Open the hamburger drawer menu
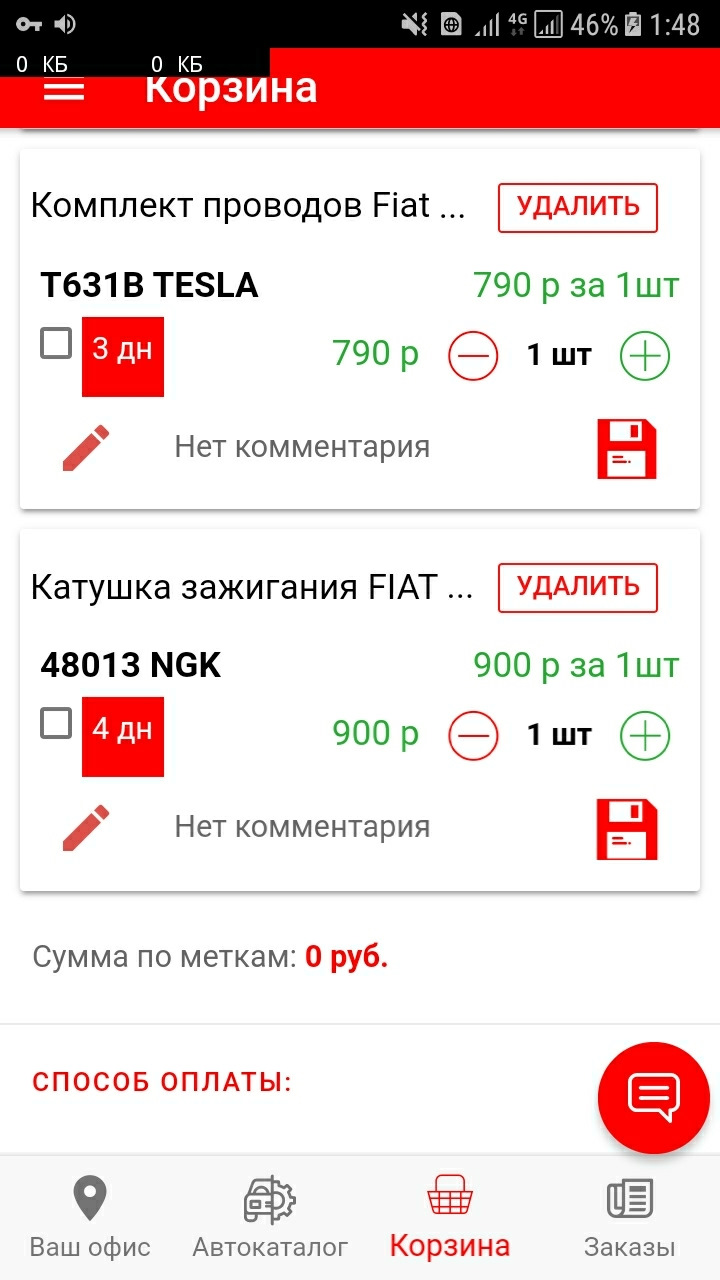720x1280 pixels. pyautogui.click(x=65, y=90)
